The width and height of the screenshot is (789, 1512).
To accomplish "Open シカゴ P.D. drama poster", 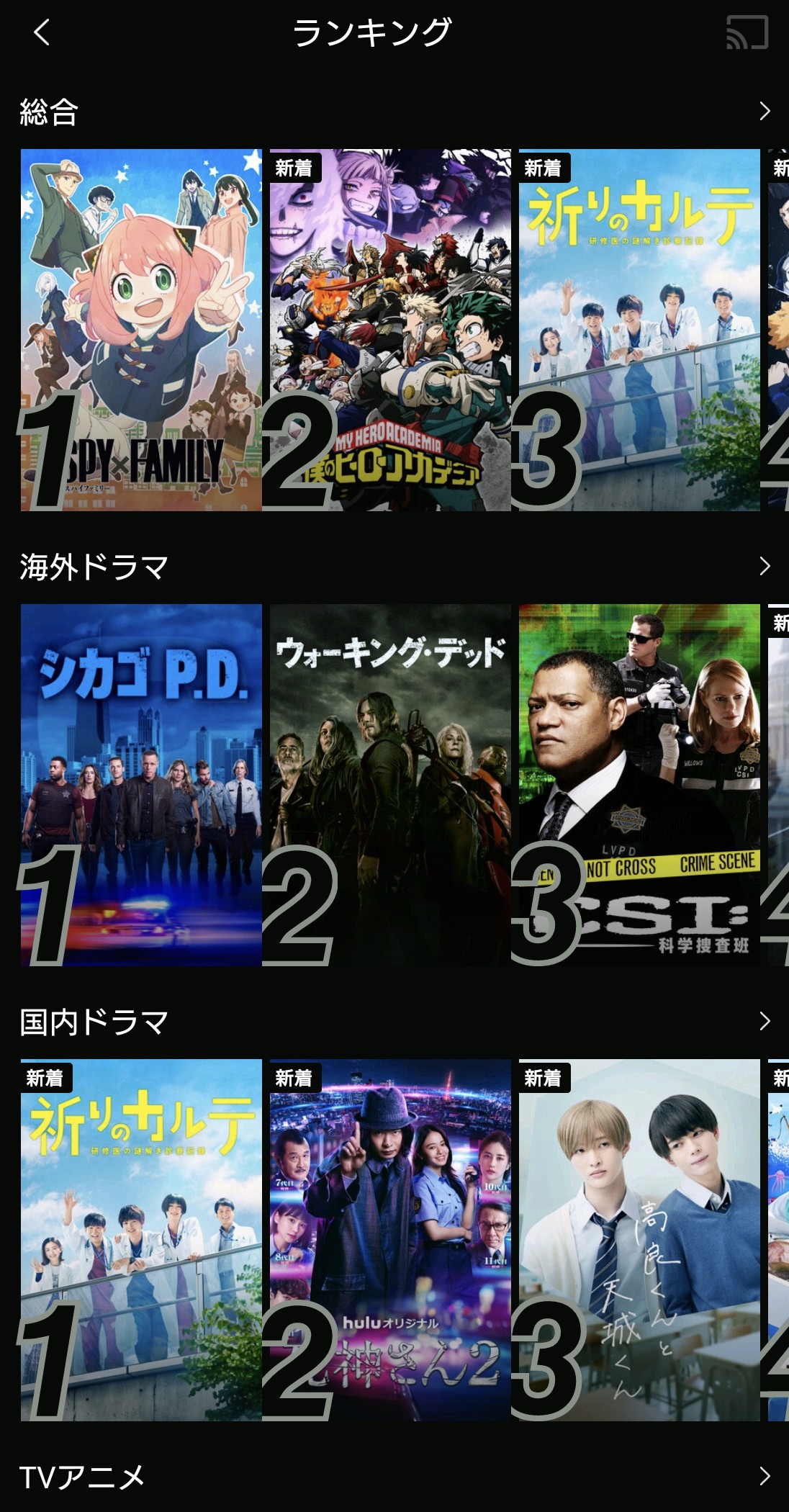I will (x=141, y=785).
